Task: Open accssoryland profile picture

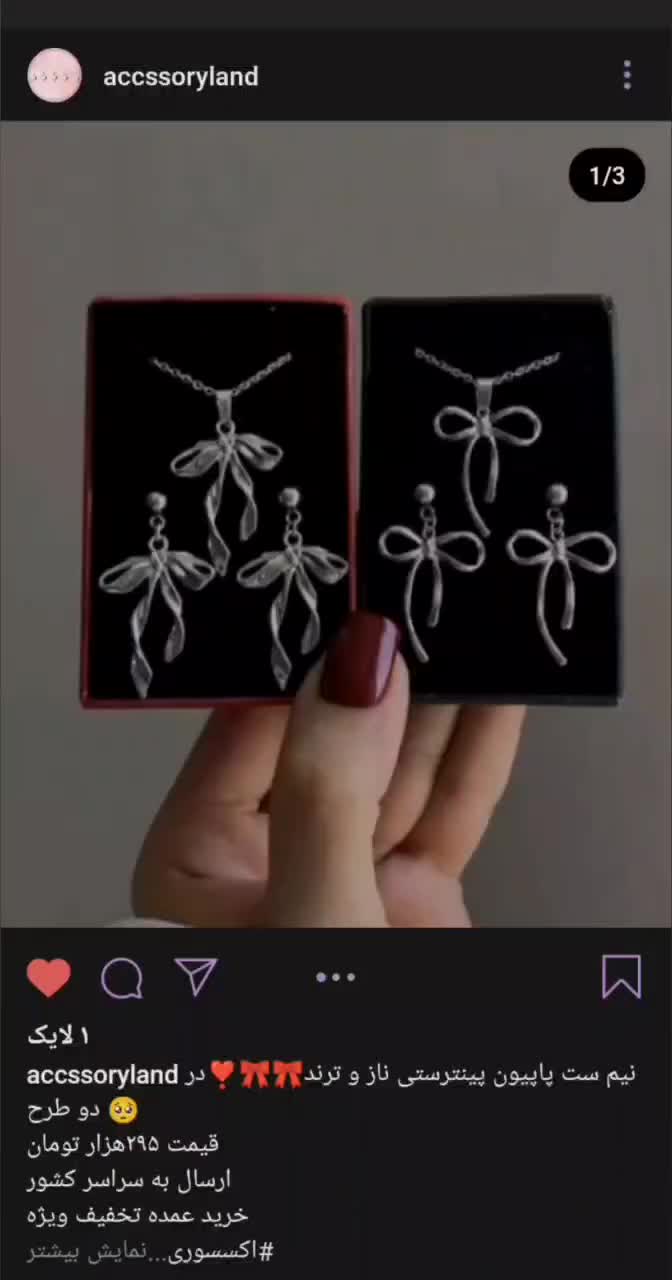Action: click(x=54, y=76)
